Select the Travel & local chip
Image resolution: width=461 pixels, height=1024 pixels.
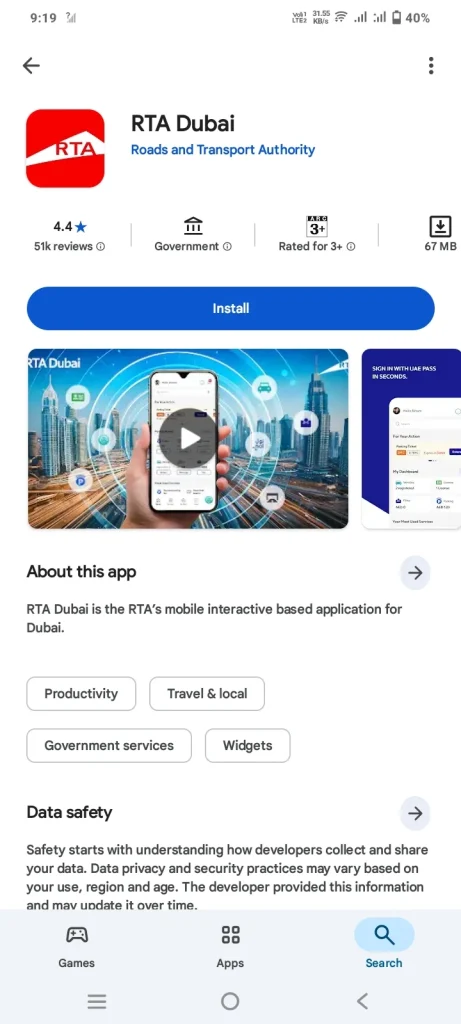tap(207, 694)
